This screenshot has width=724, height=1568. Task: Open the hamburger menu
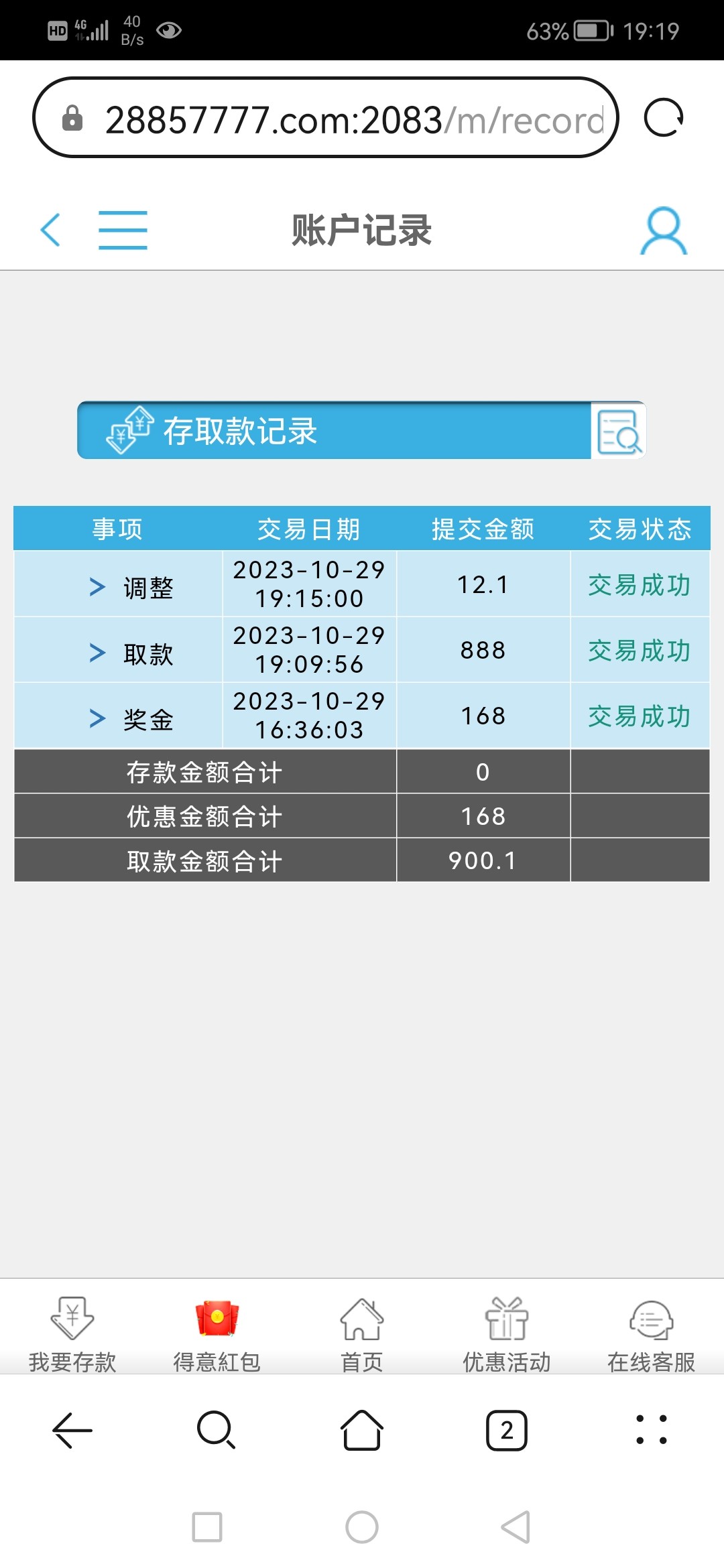123,230
